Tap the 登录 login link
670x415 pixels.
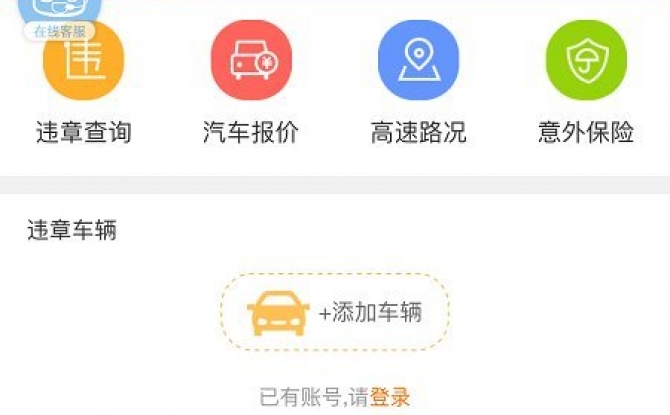(390, 397)
